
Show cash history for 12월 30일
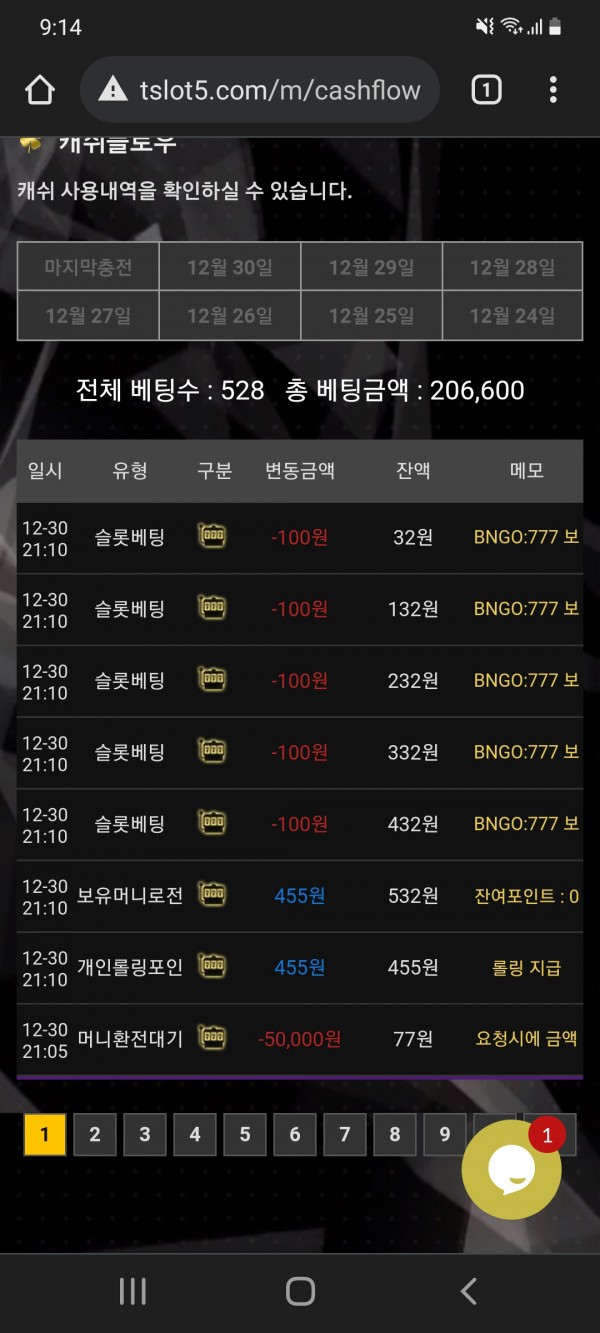tap(230, 267)
